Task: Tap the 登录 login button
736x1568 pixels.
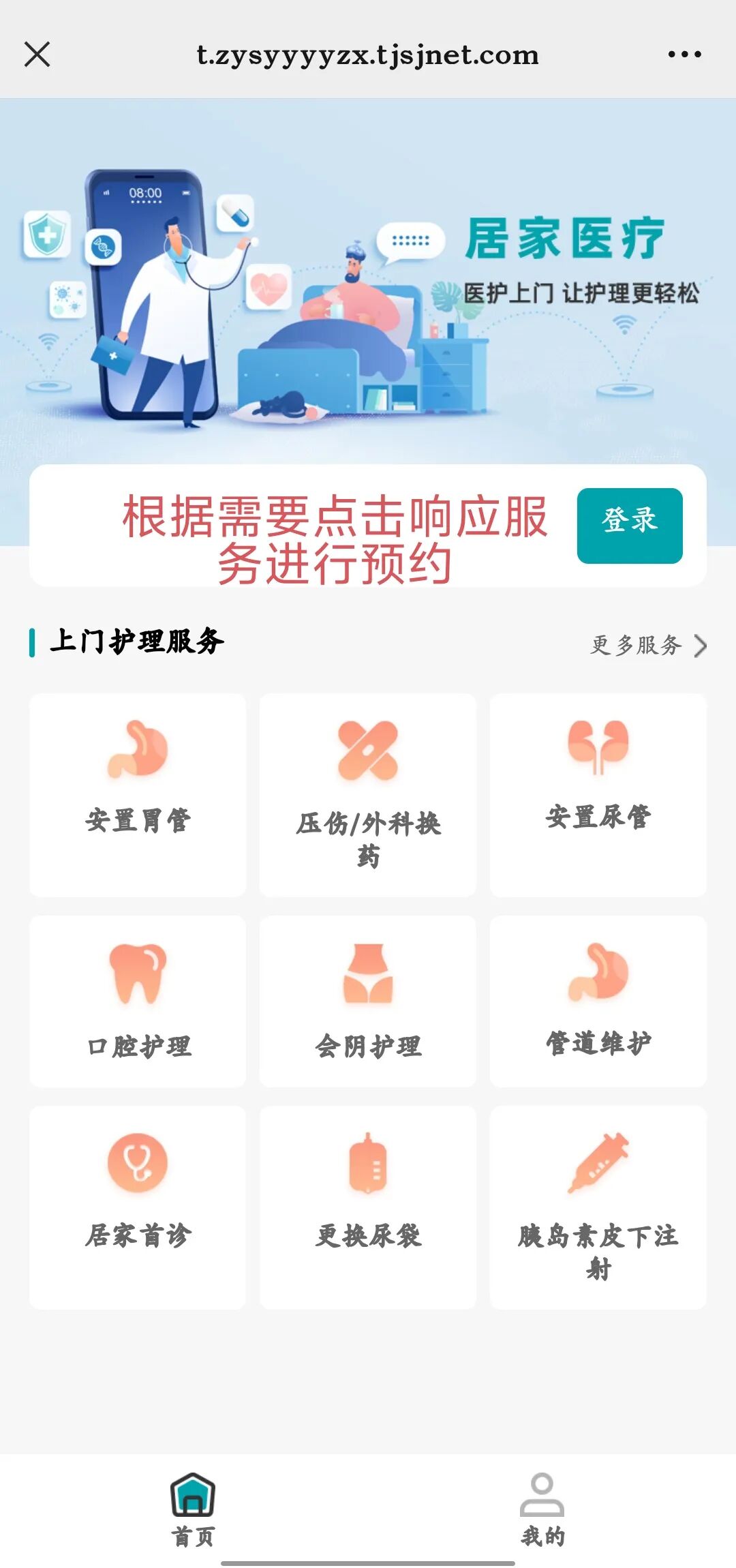Action: pos(629,526)
